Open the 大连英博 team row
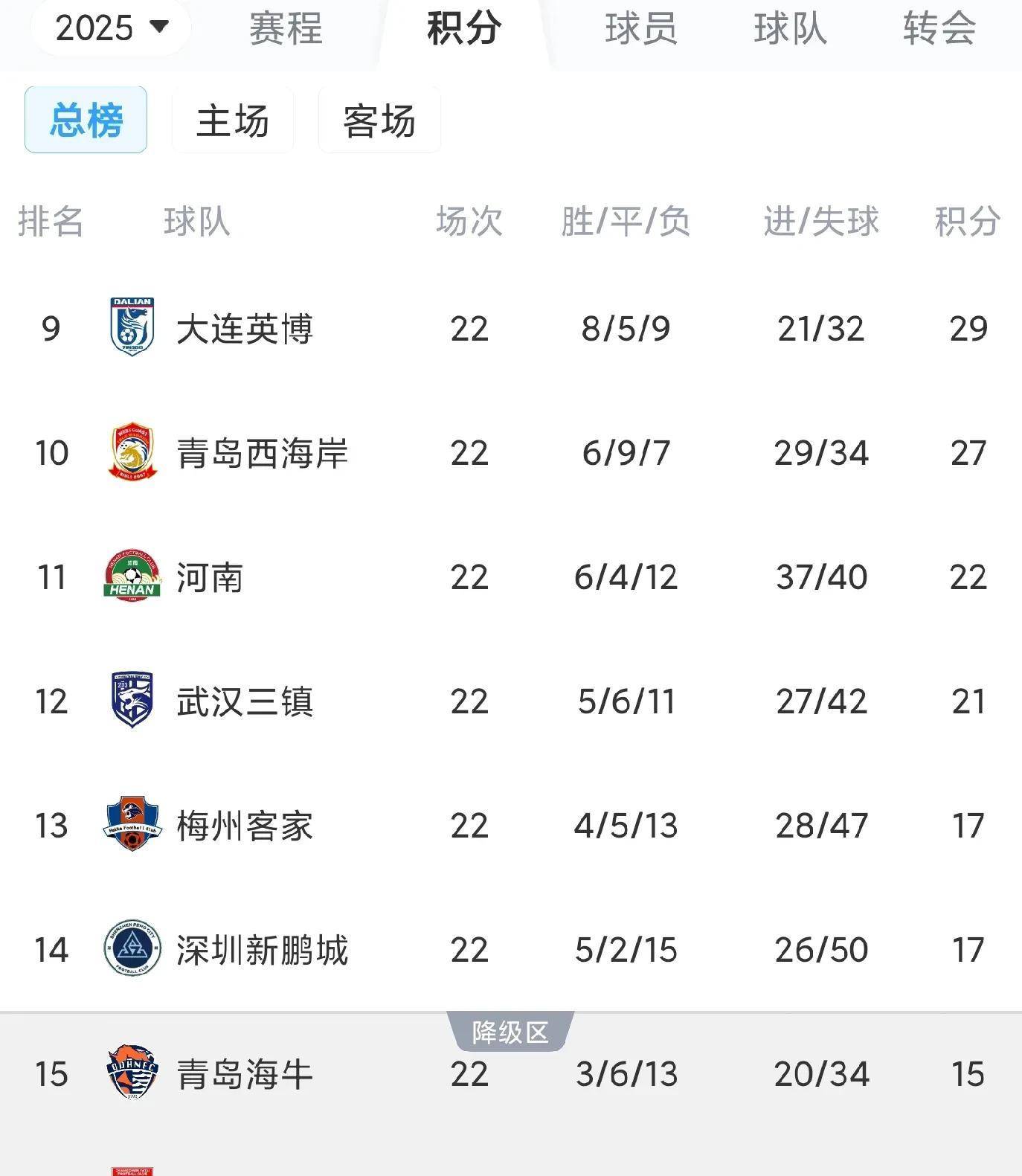The image size is (1022, 1176). [x=244, y=329]
